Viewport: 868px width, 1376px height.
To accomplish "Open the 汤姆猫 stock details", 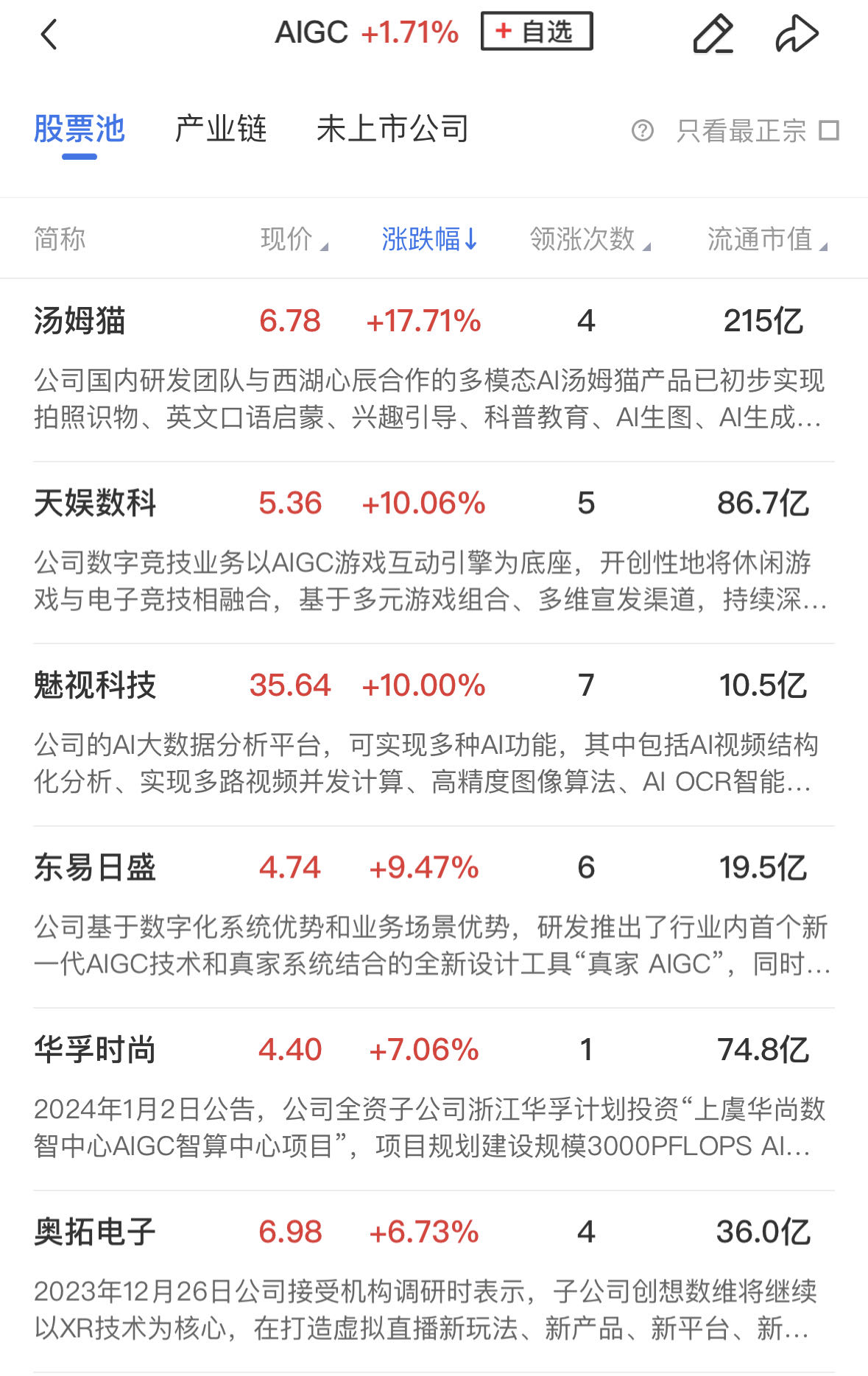I will (x=80, y=321).
